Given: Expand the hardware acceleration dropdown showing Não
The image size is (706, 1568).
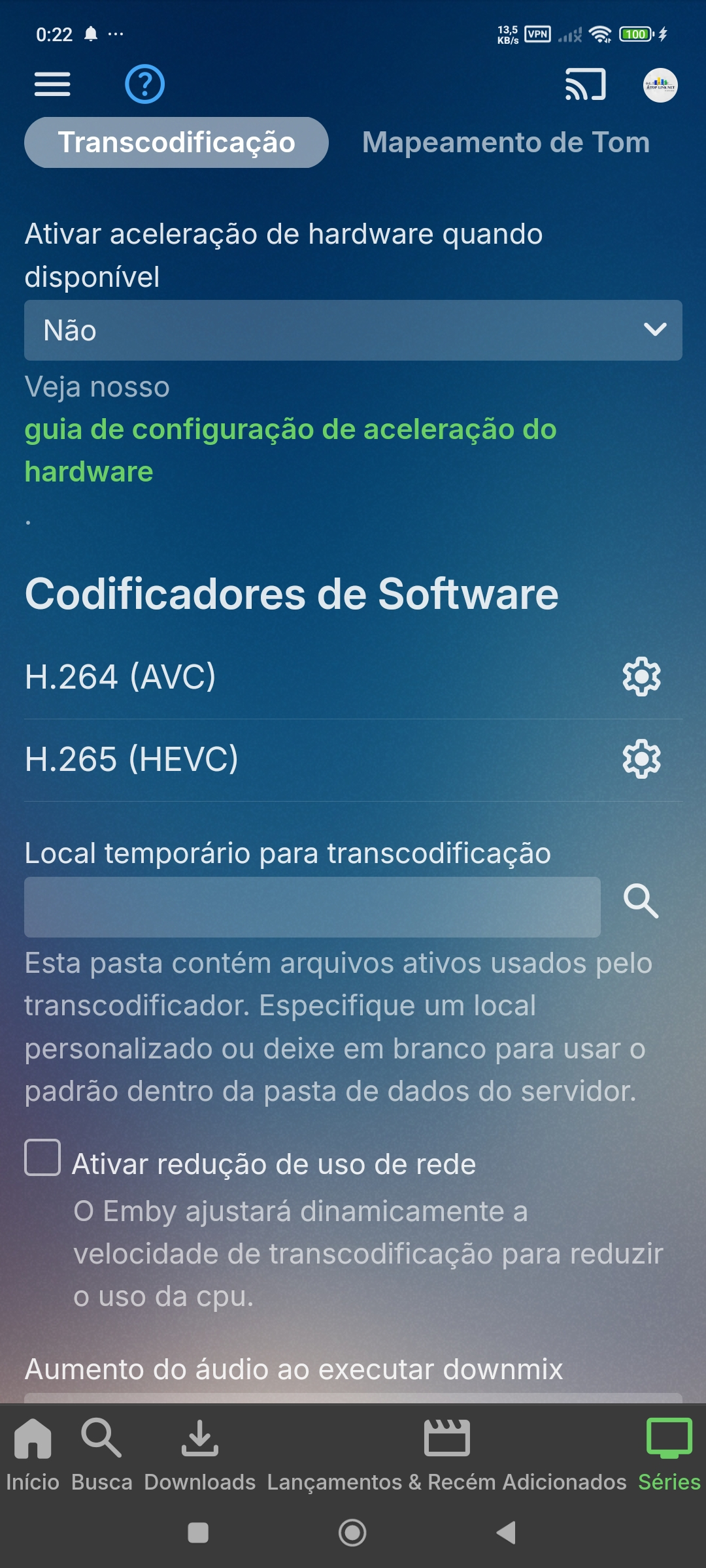Looking at the screenshot, I should click(353, 331).
